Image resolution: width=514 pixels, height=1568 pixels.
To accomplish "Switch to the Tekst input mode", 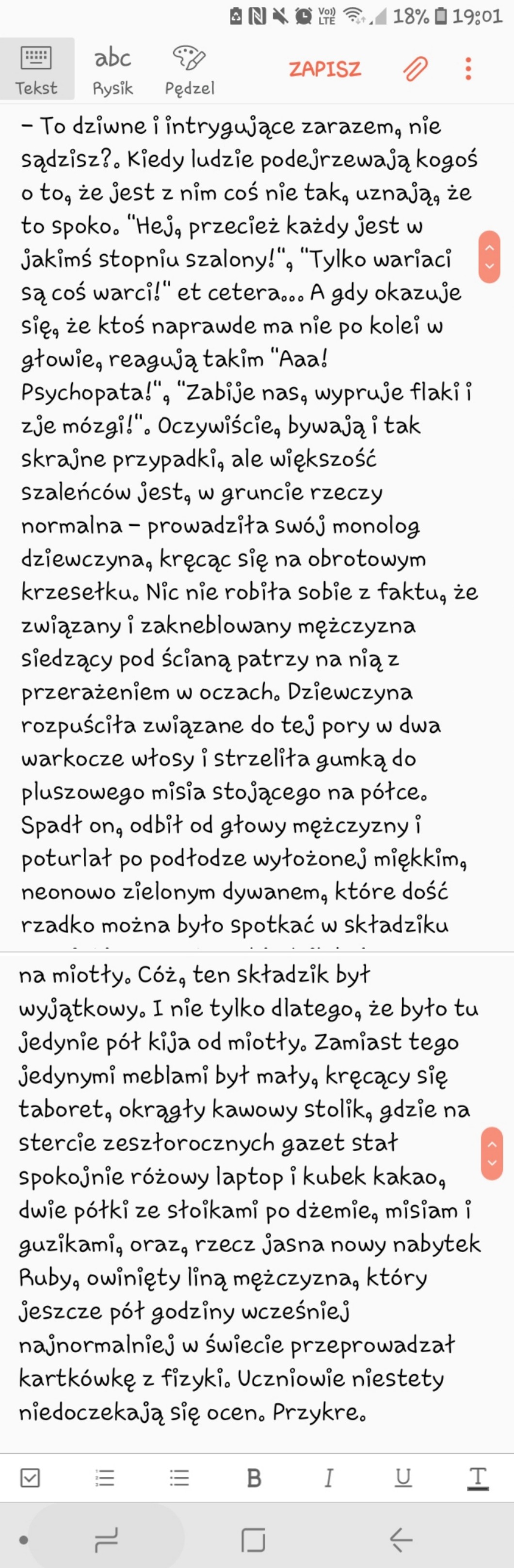I will [x=36, y=69].
